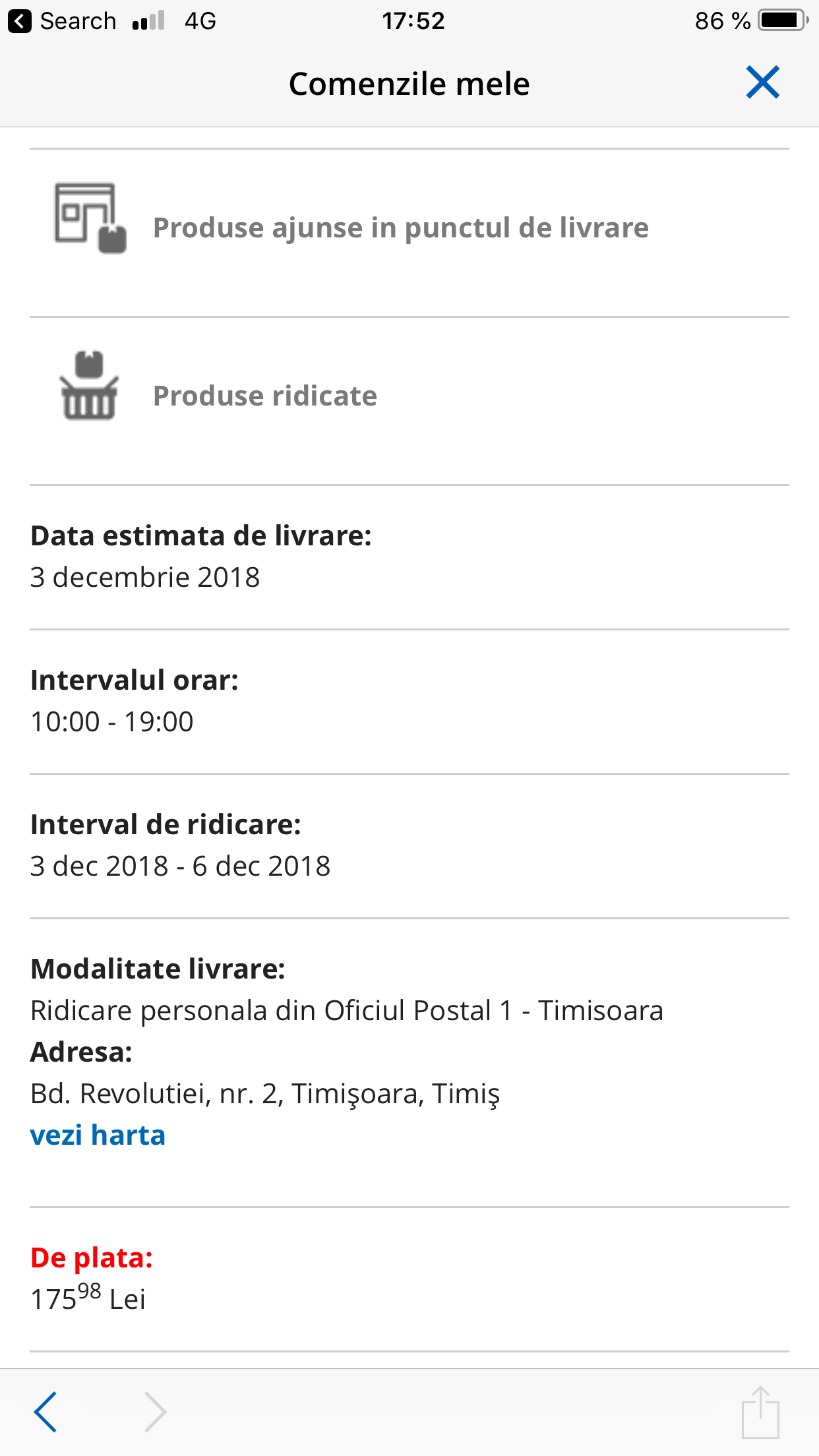
Task: Close the Comenzile mele page
Action: [x=763, y=82]
